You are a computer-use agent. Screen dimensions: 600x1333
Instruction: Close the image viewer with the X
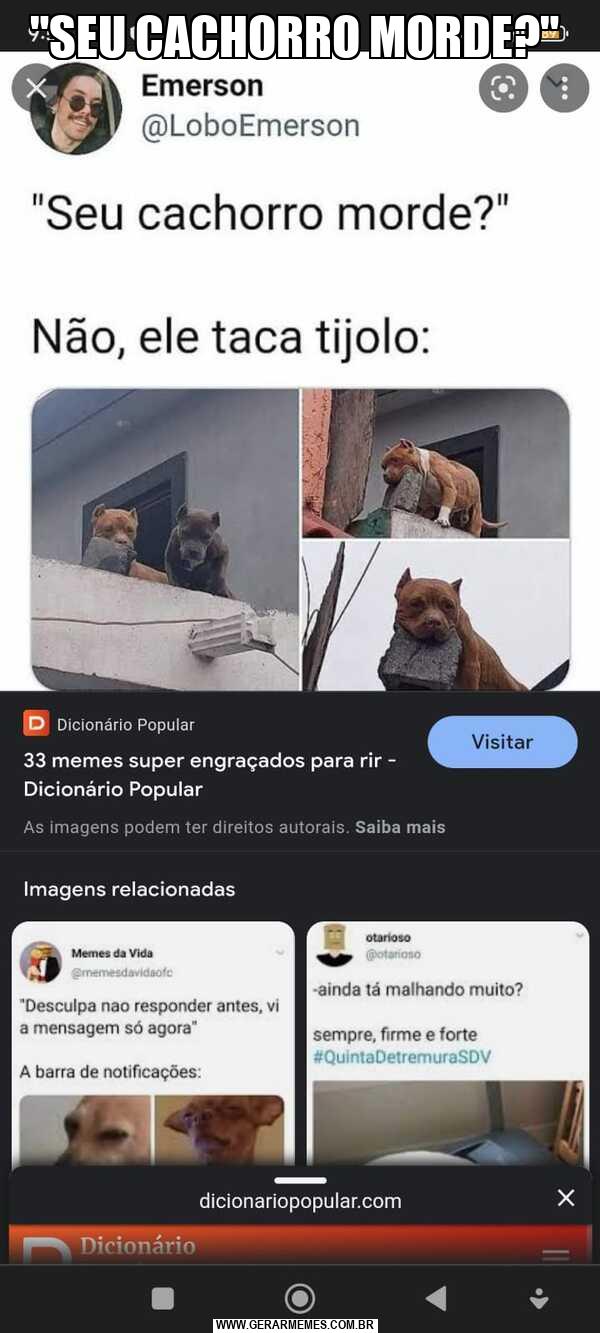(x=36, y=88)
